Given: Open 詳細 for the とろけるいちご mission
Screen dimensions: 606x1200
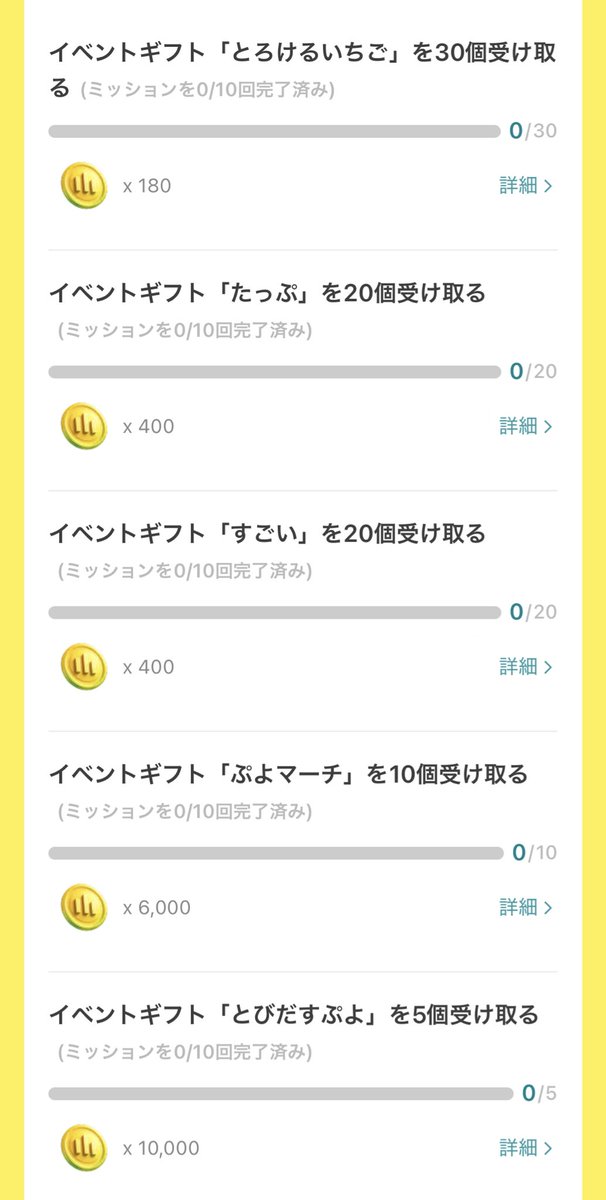Looking at the screenshot, I should (x=526, y=185).
